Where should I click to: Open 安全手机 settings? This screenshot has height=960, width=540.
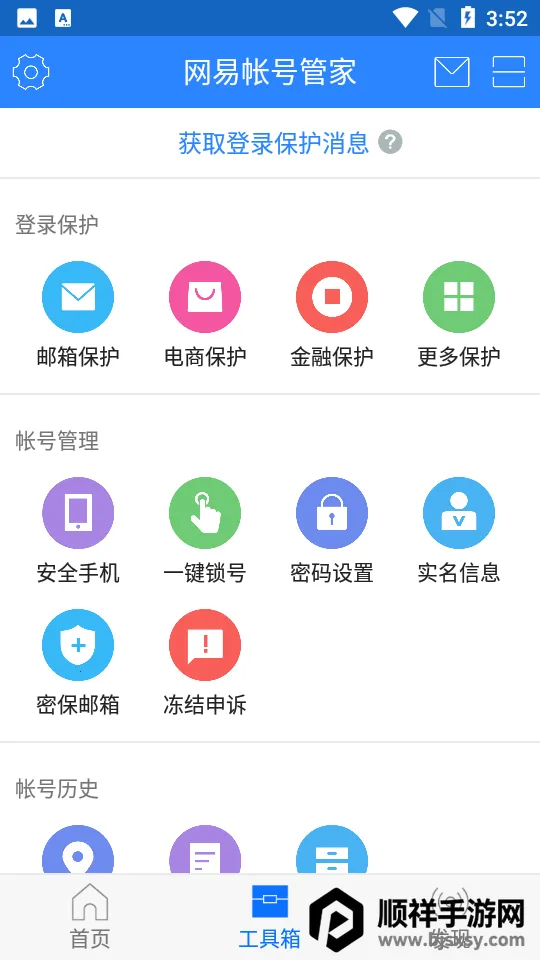[x=78, y=531]
